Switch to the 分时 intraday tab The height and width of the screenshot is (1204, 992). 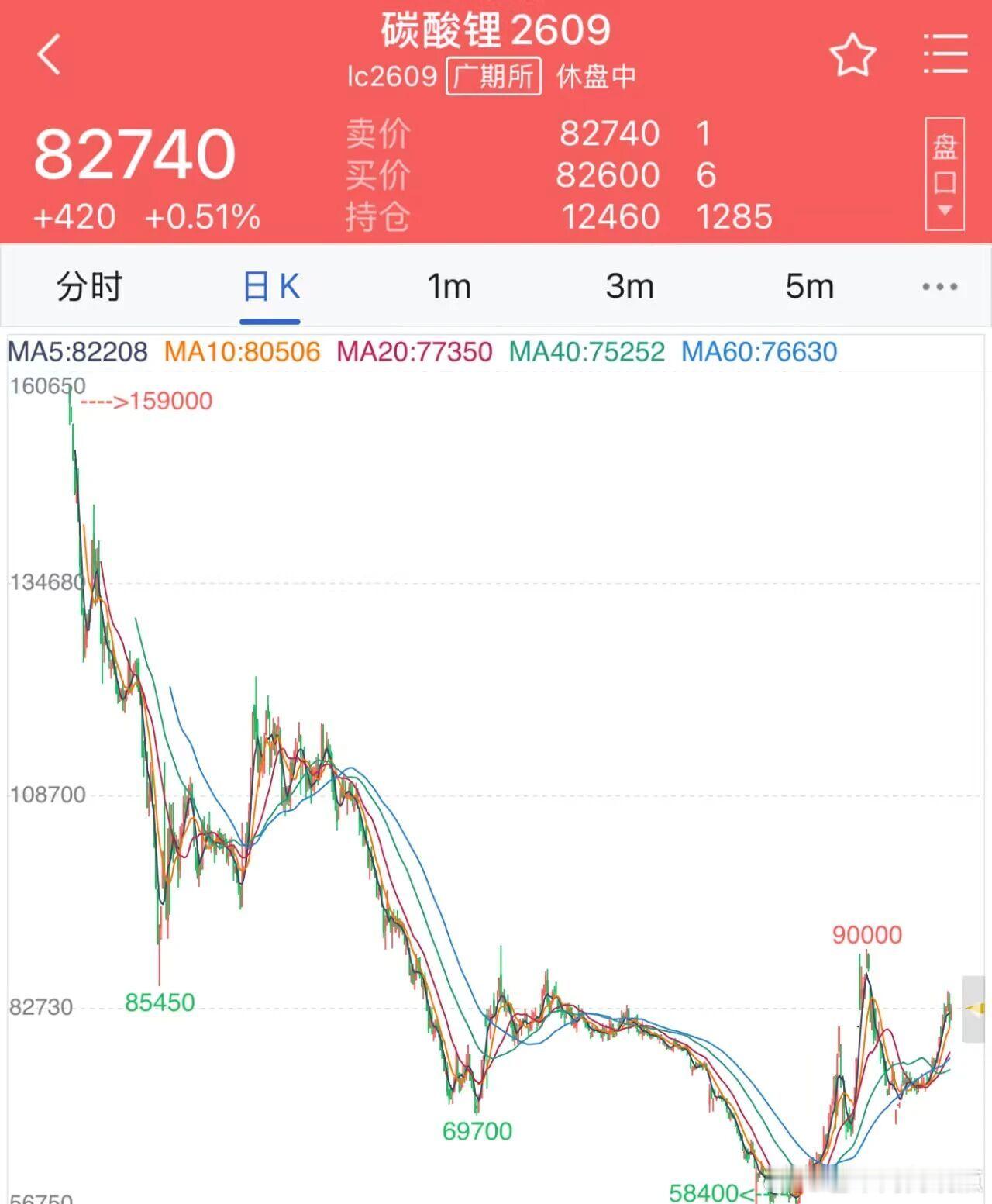(88, 285)
